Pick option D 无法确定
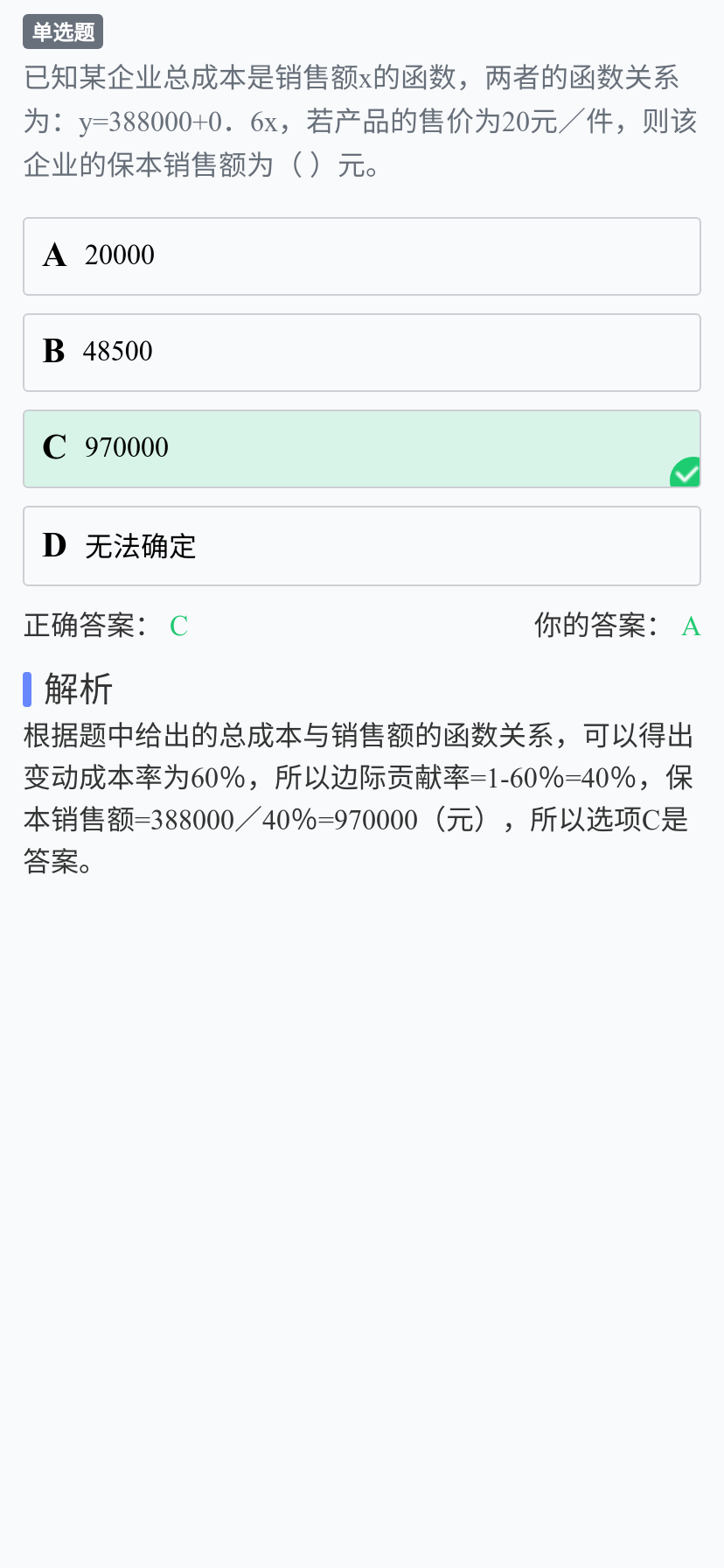This screenshot has width=724, height=1568. pyautogui.click(x=361, y=546)
